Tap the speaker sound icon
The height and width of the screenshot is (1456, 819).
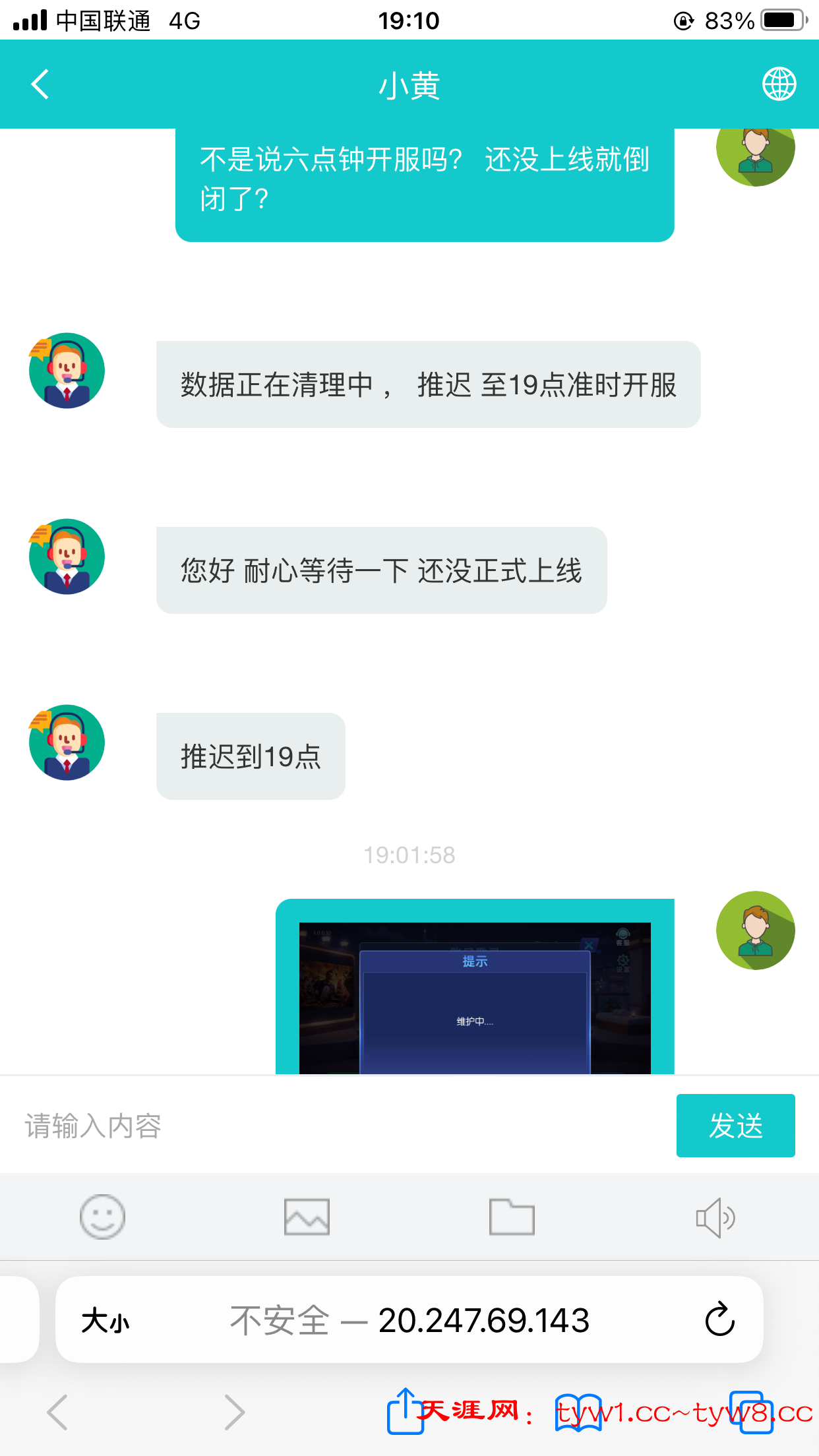click(x=716, y=1217)
